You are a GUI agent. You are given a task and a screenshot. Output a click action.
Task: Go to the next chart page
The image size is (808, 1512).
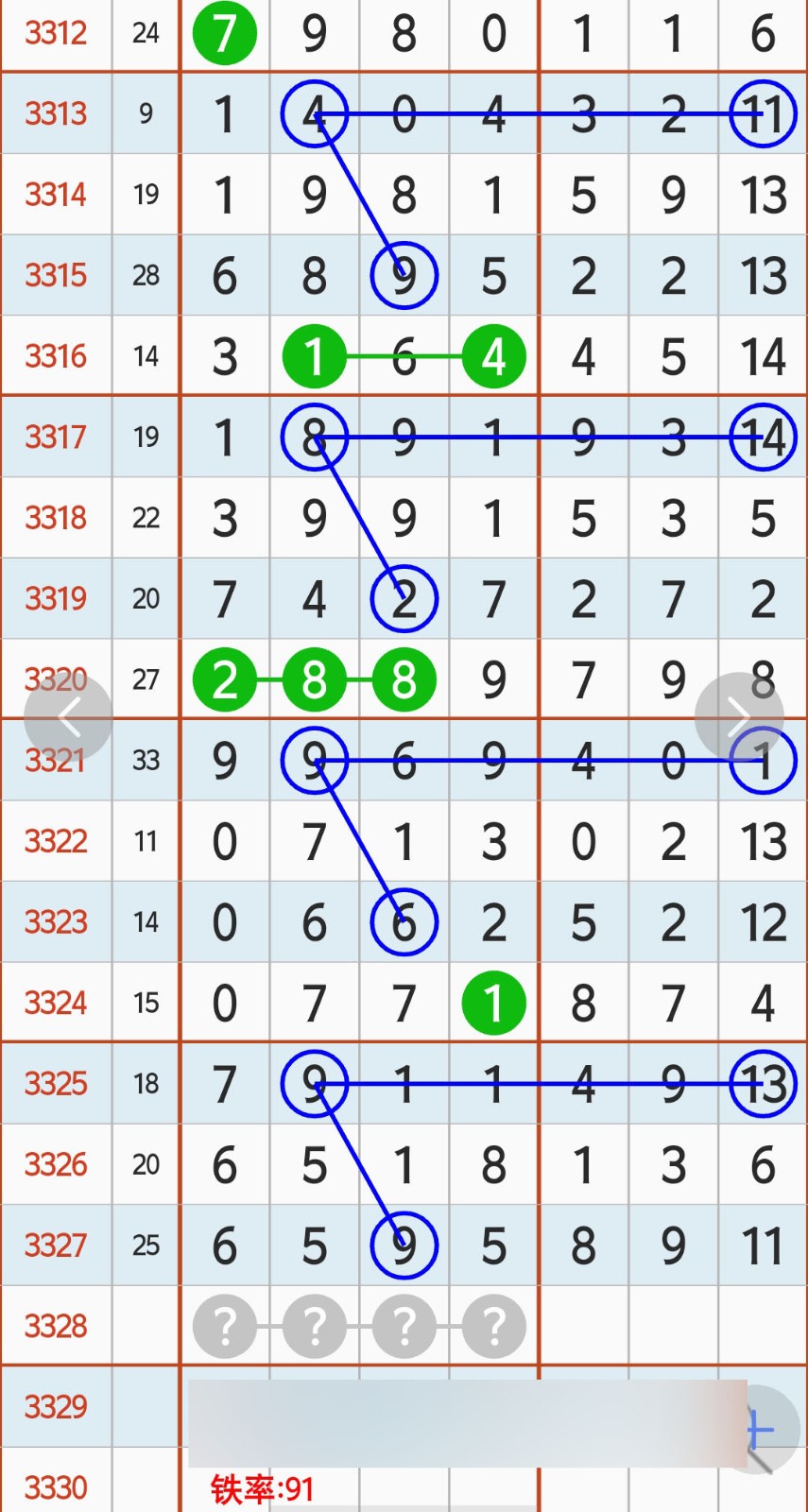tap(738, 717)
